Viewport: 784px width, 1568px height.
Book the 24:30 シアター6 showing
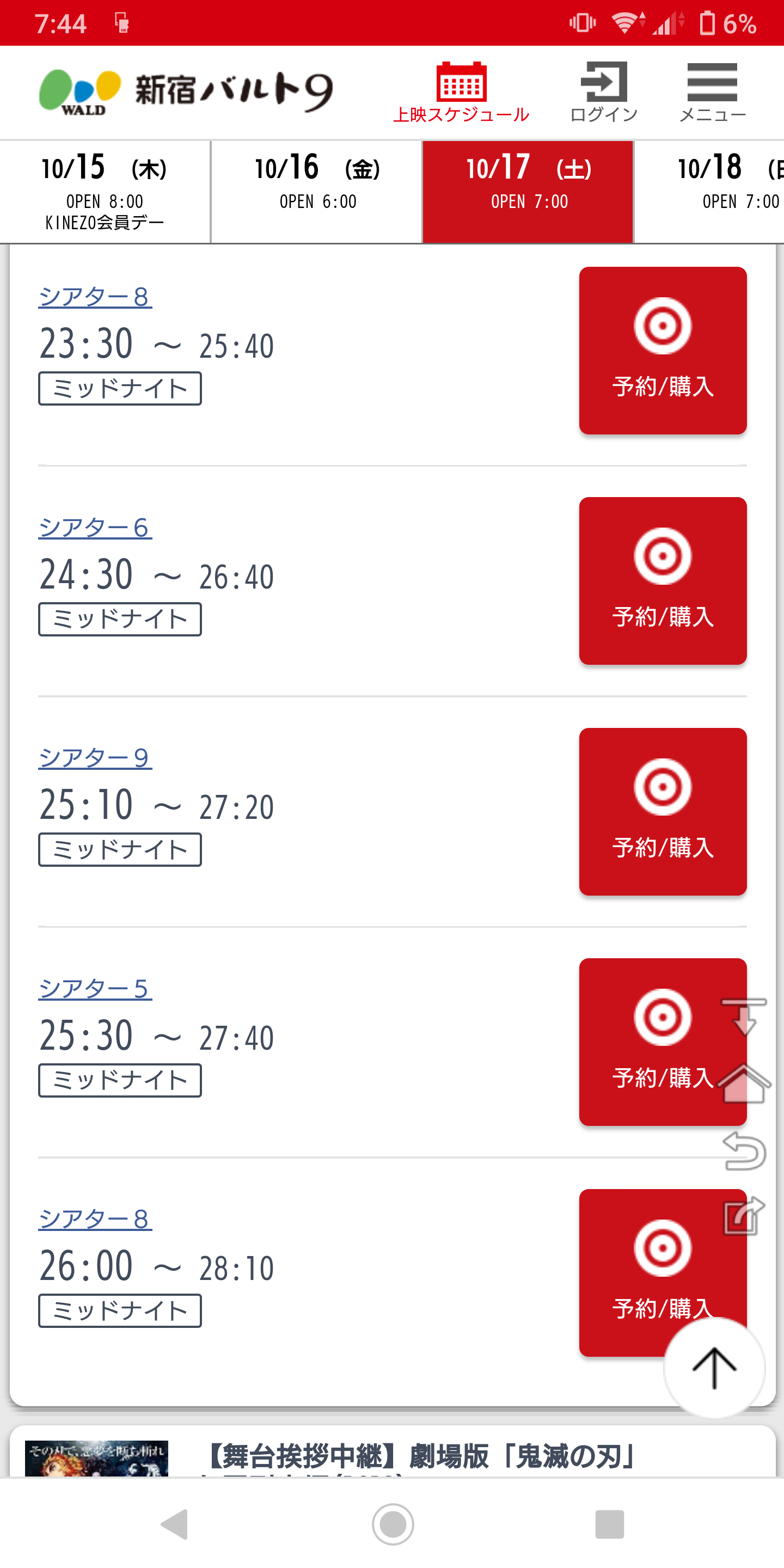tap(662, 581)
